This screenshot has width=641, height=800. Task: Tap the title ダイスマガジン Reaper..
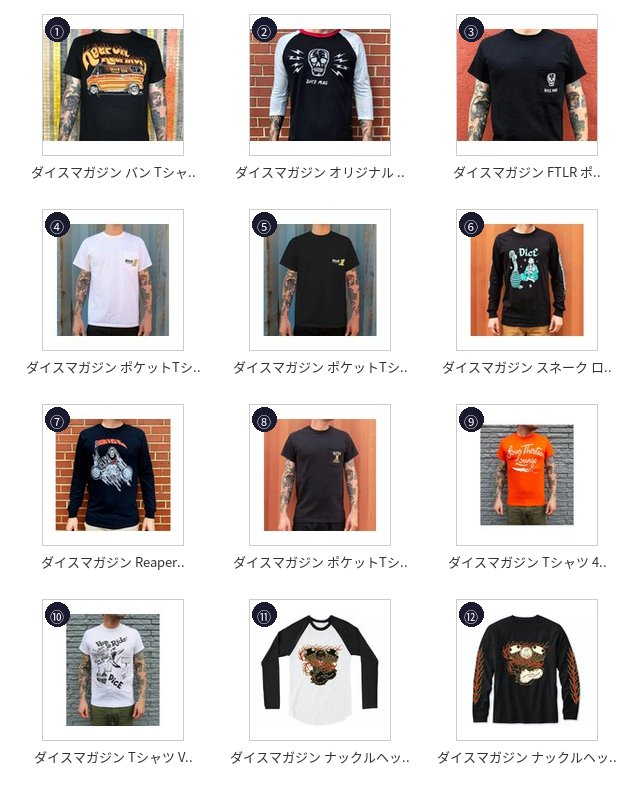pyautogui.click(x=113, y=563)
